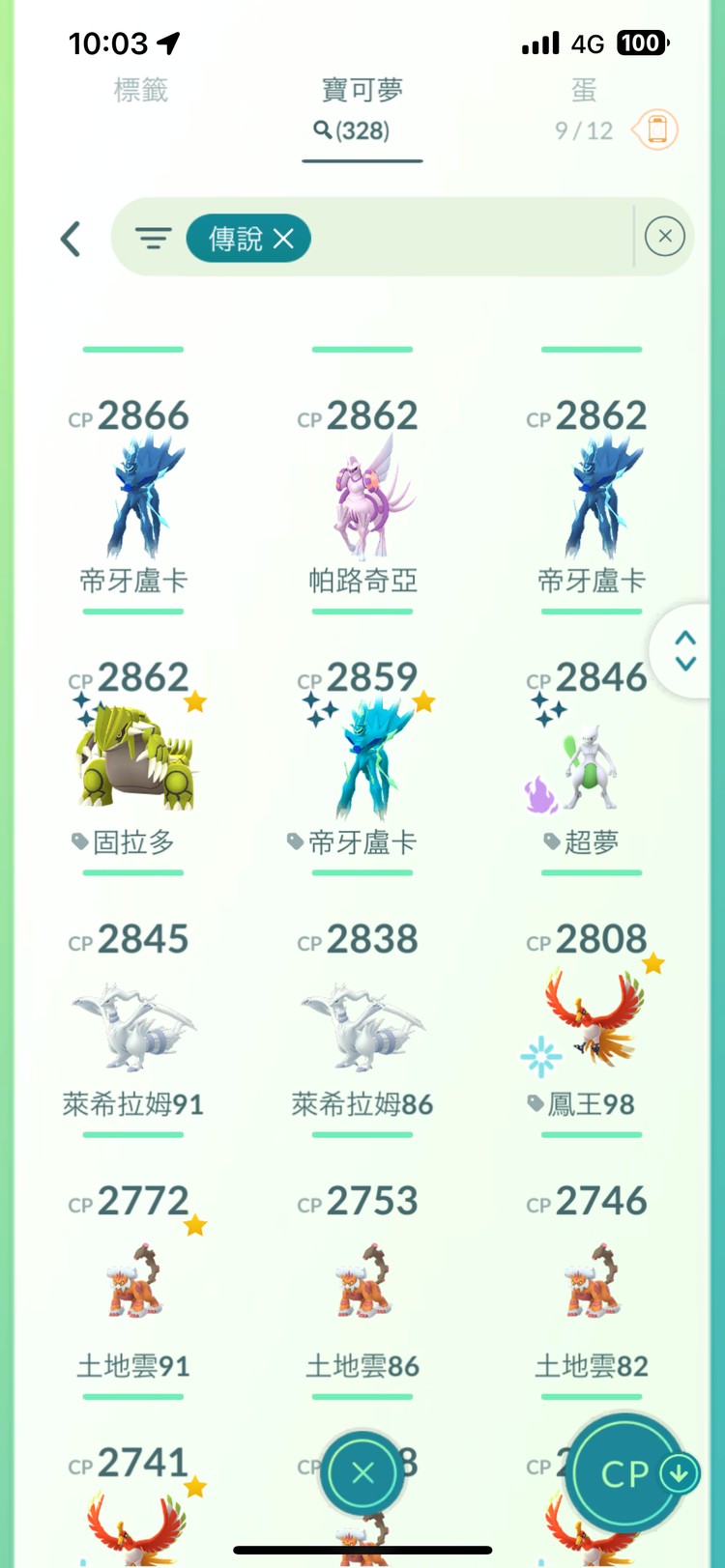
Task: Switch to the 標籤 tab
Action: click(x=142, y=90)
